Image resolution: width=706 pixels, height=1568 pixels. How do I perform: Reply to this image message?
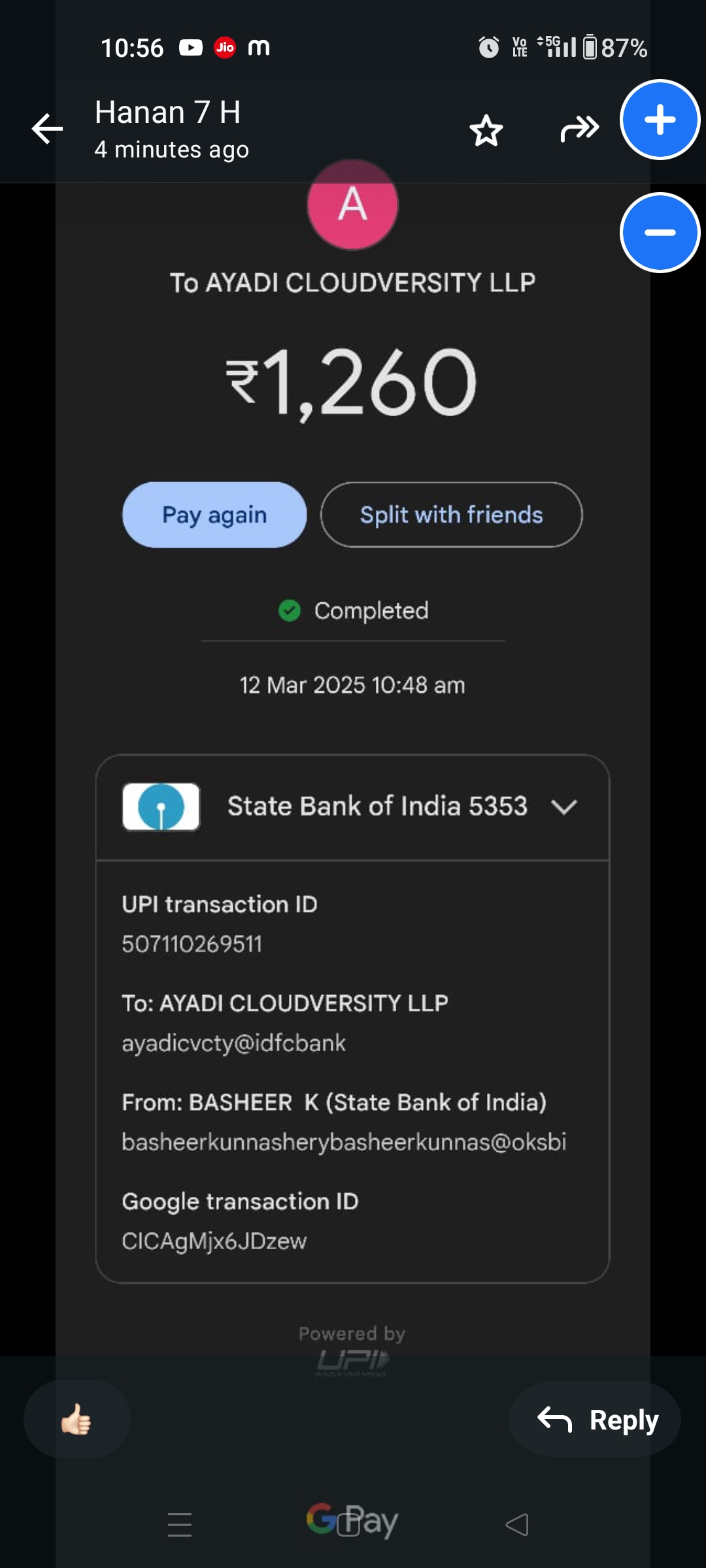(596, 1419)
